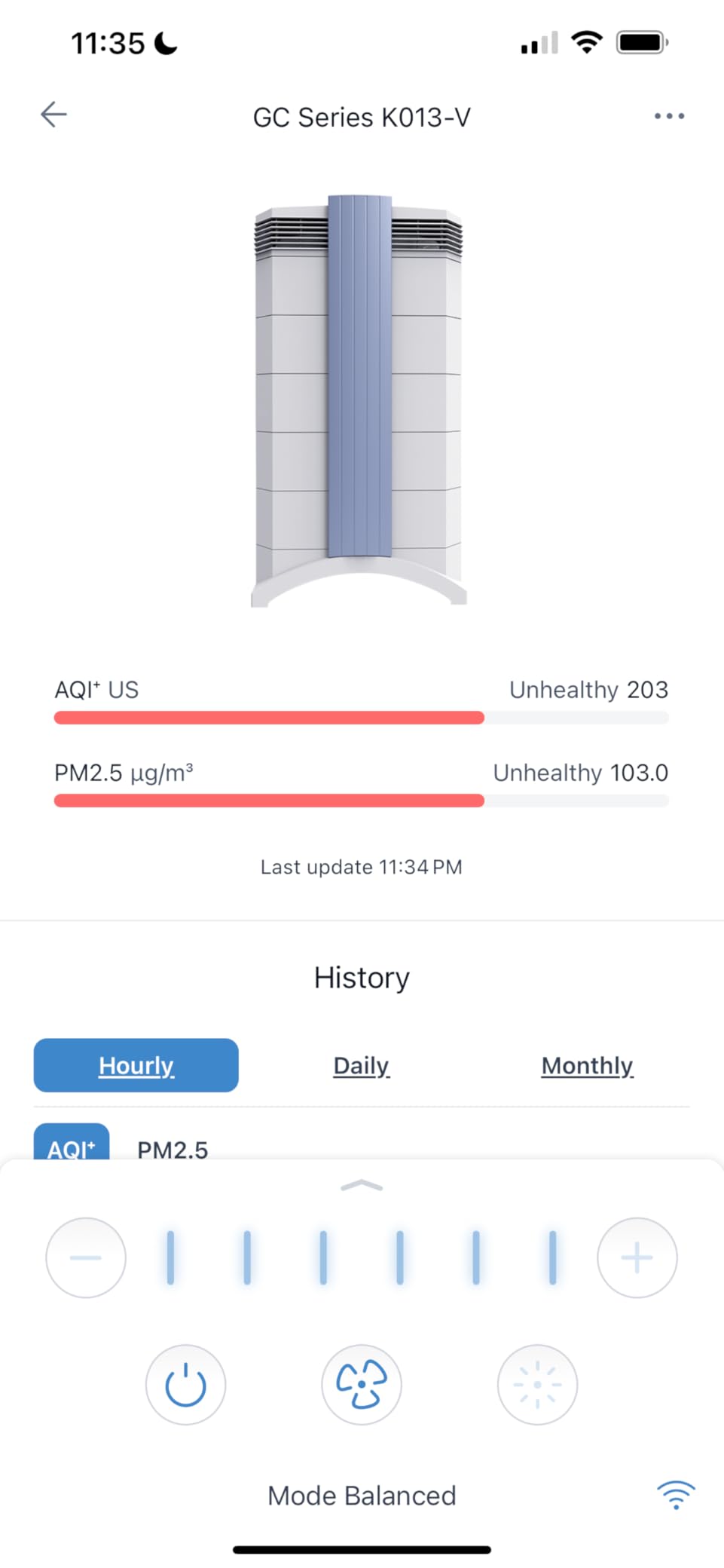724x1568 pixels.
Task: Open Mode Balanced selection
Action: tap(362, 1496)
